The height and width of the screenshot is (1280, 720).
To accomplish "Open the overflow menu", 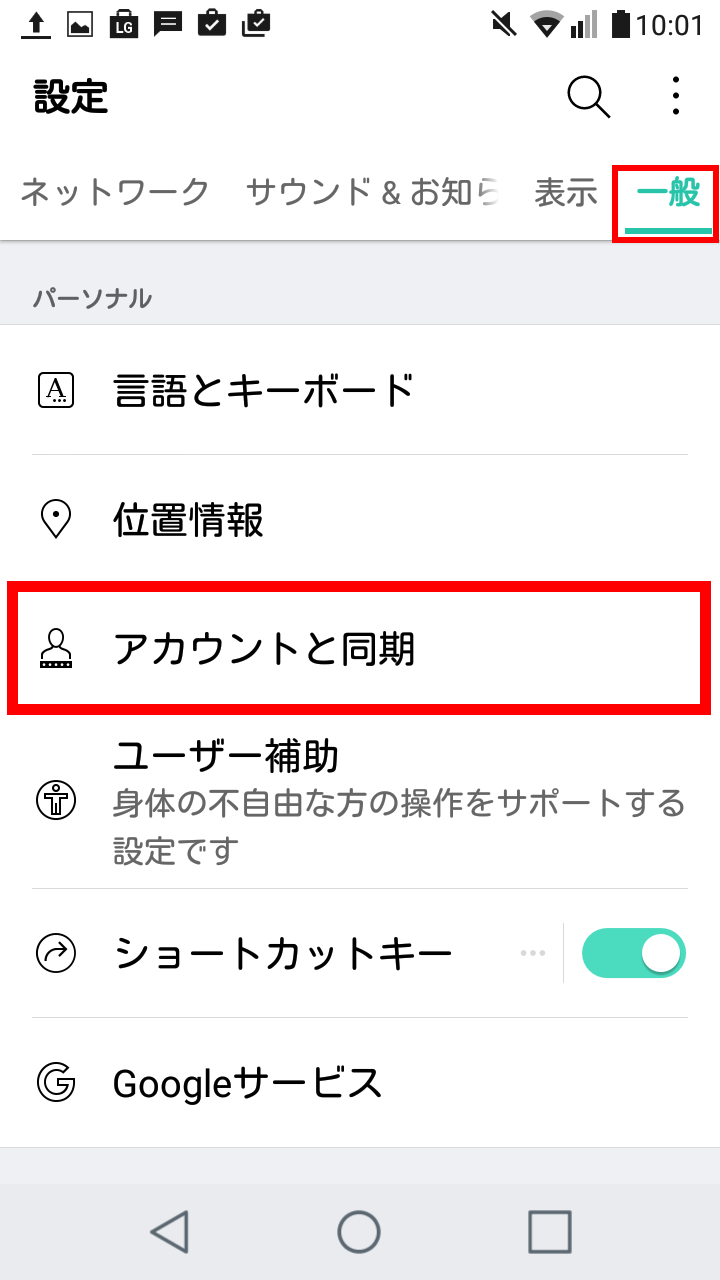I will click(x=677, y=97).
